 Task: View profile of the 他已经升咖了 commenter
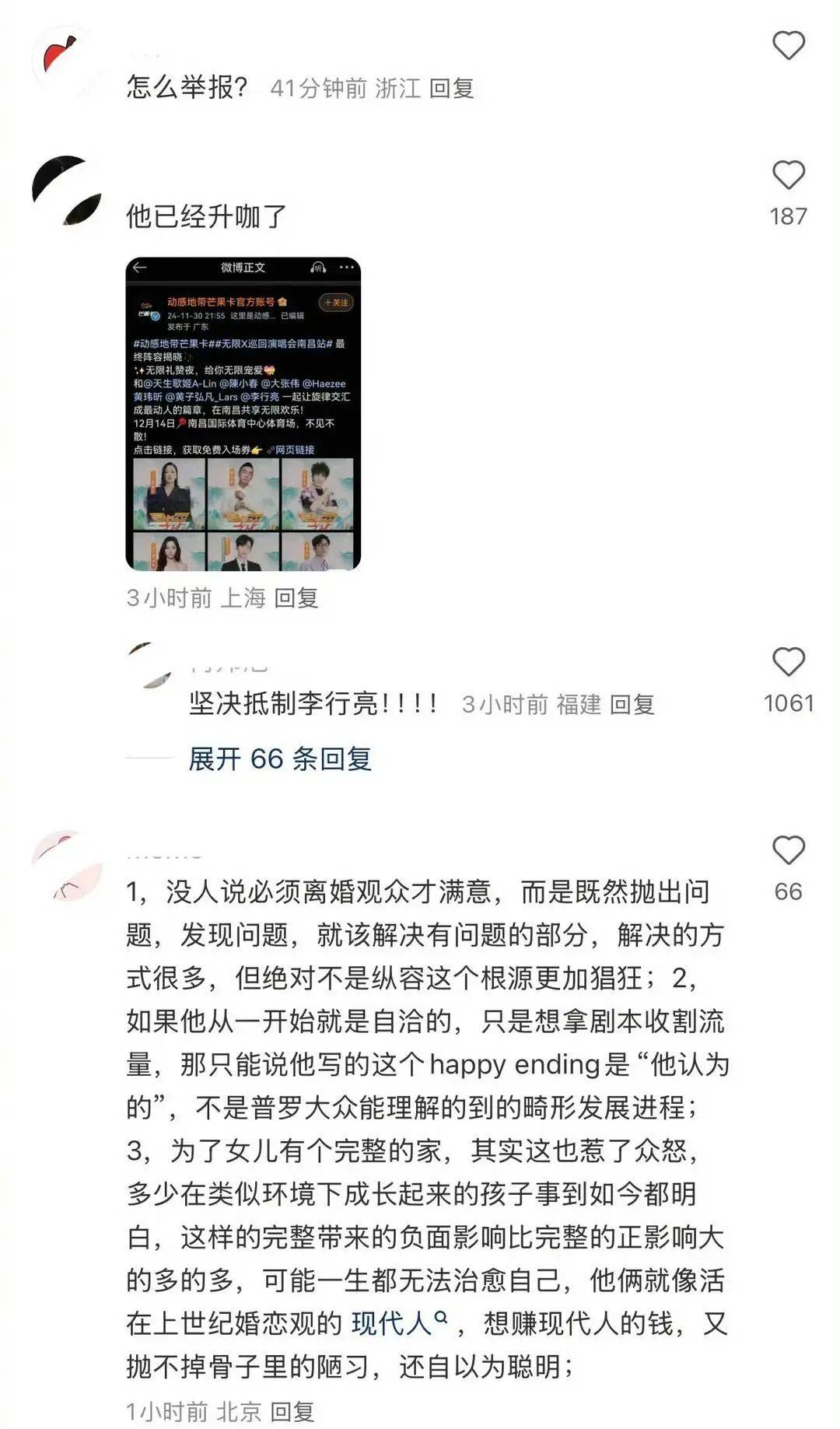[x=66, y=191]
